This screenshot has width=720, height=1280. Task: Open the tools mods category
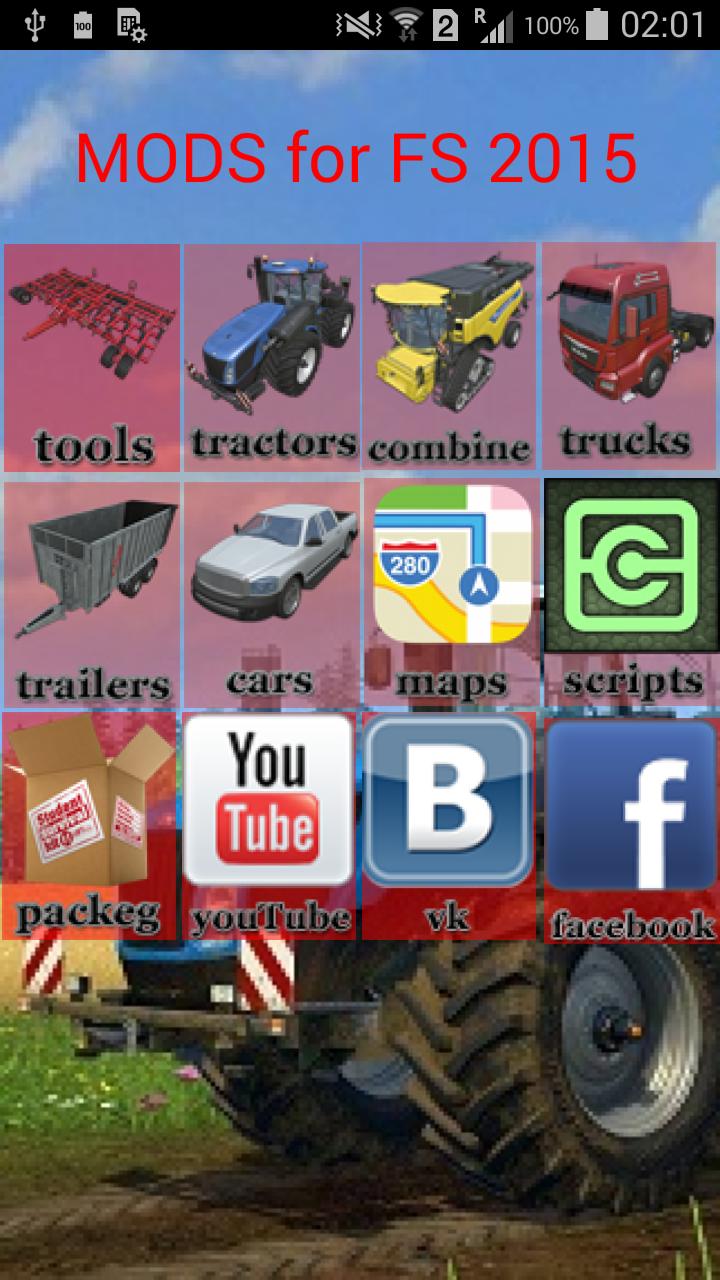point(92,357)
